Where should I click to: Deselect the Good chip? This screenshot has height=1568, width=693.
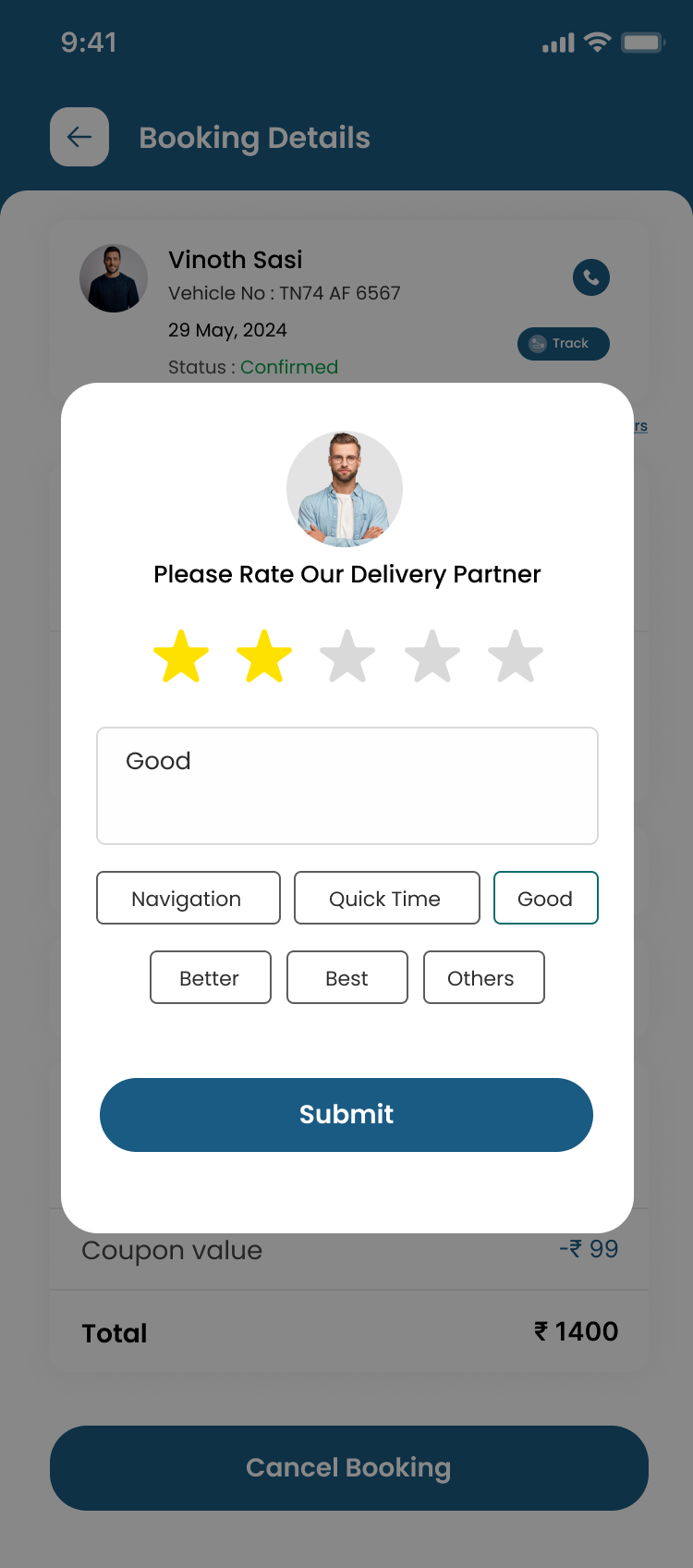[545, 898]
